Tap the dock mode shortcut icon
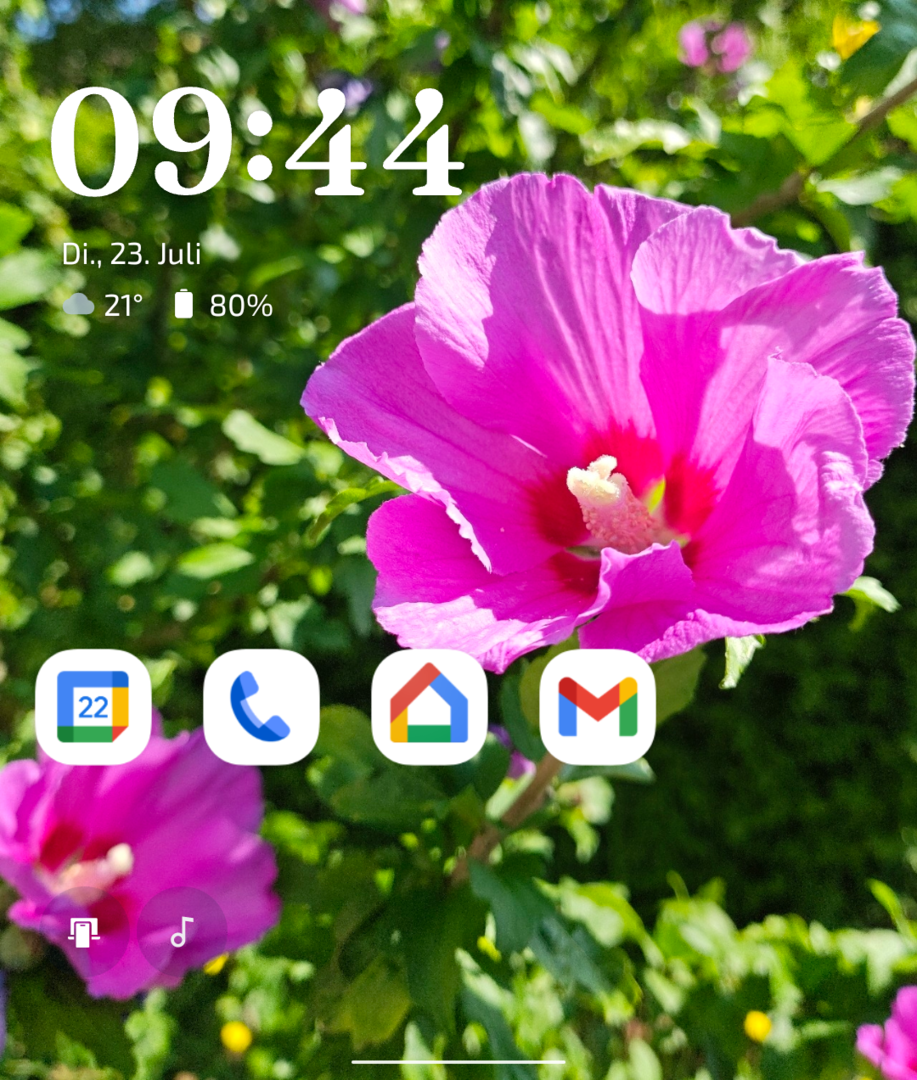 pos(84,933)
